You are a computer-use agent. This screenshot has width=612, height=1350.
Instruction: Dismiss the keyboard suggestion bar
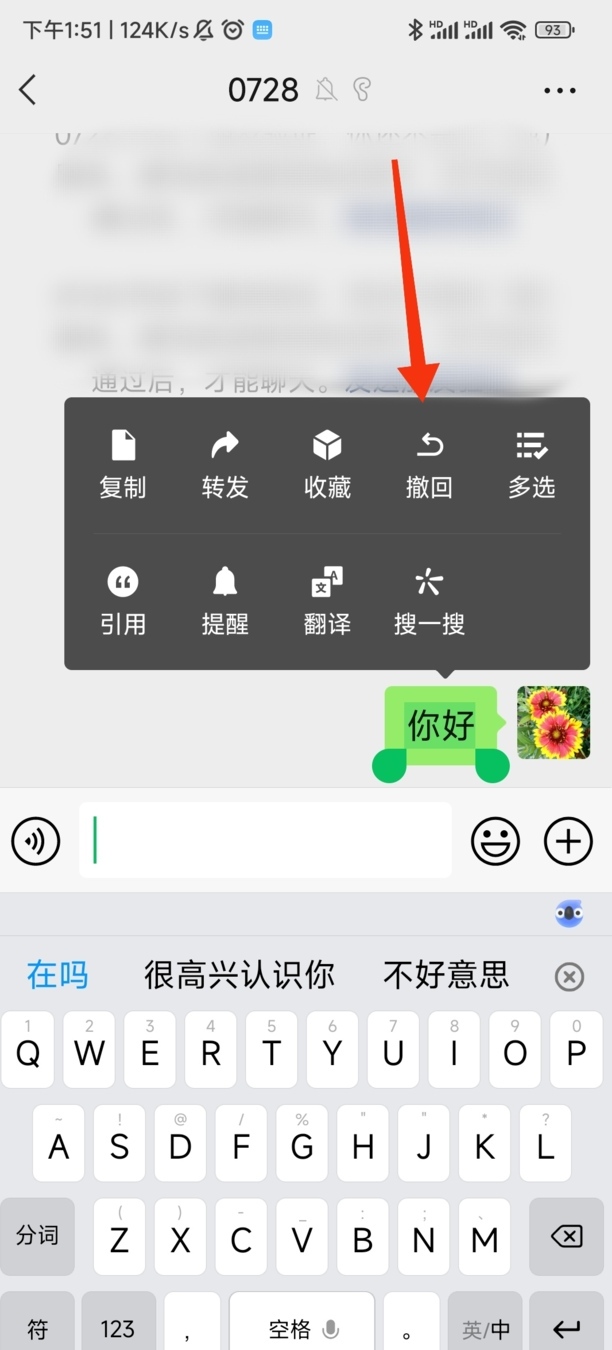(x=569, y=976)
